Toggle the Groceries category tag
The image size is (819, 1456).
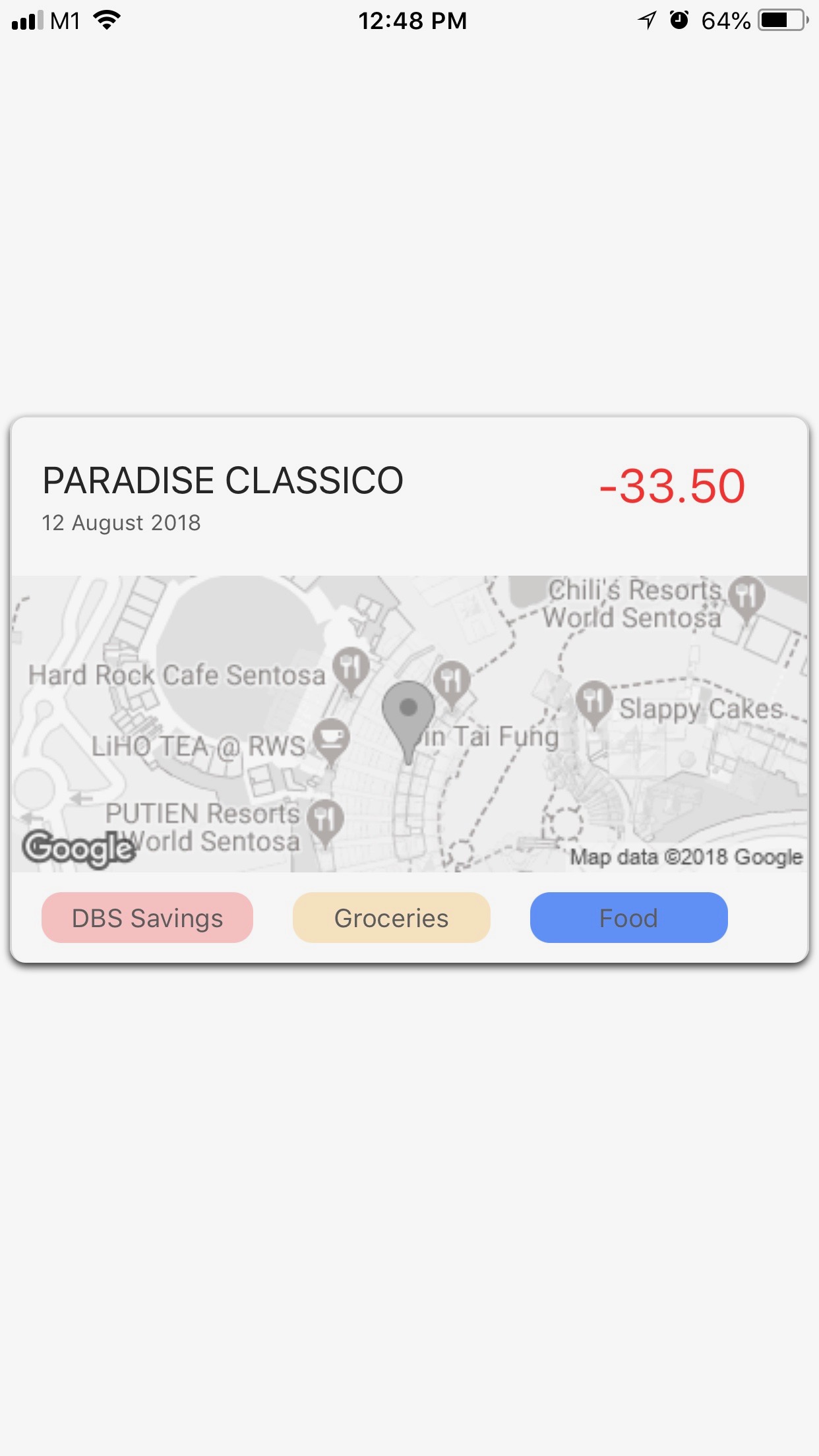pyautogui.click(x=391, y=917)
